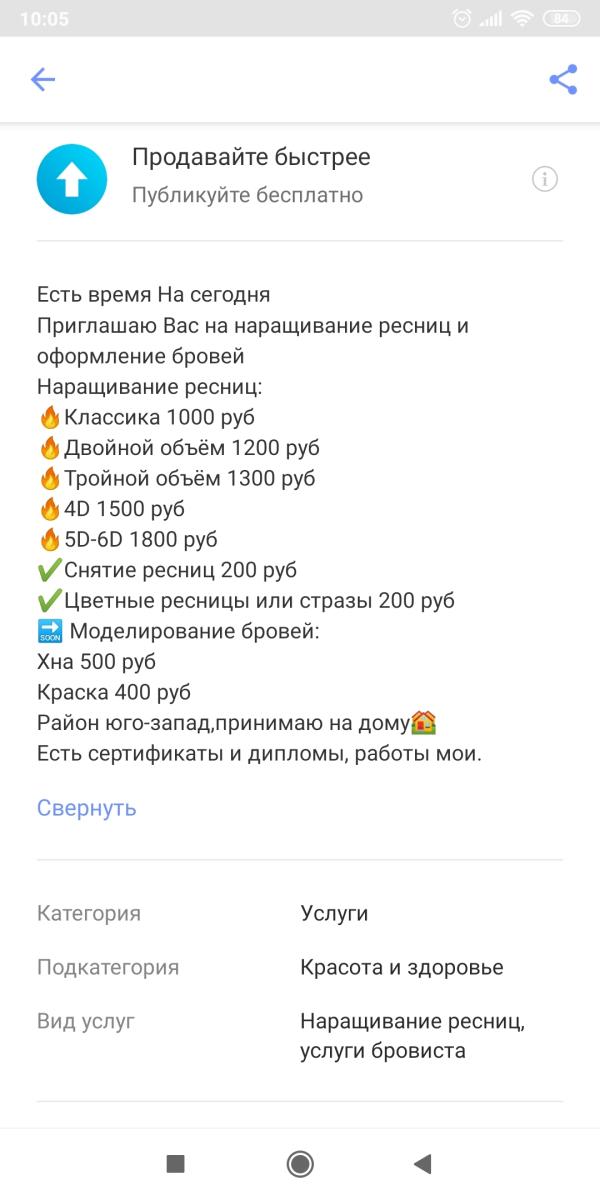Go back using the top arrow
600x1199 pixels.
(x=42, y=80)
